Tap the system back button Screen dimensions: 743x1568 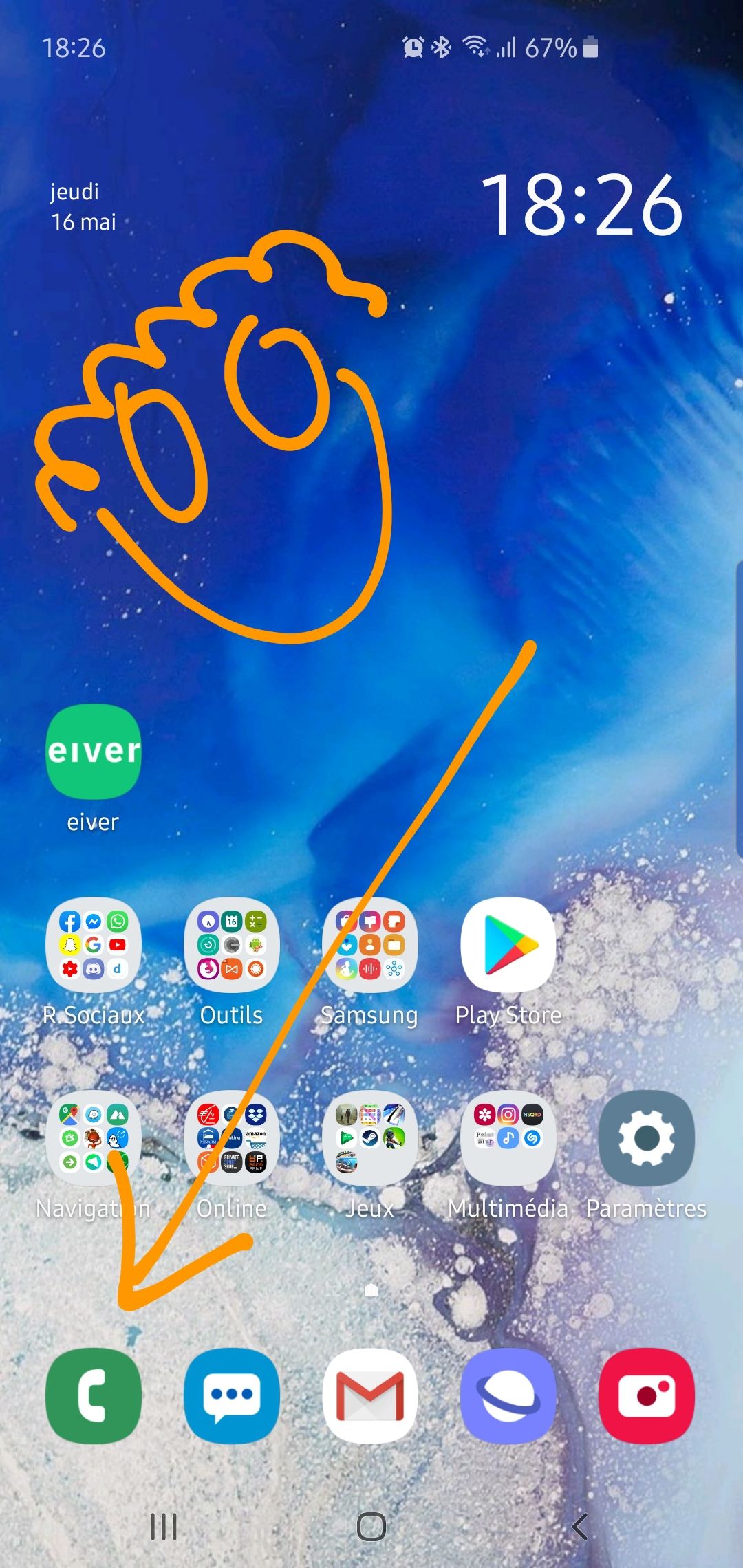tap(580, 1527)
